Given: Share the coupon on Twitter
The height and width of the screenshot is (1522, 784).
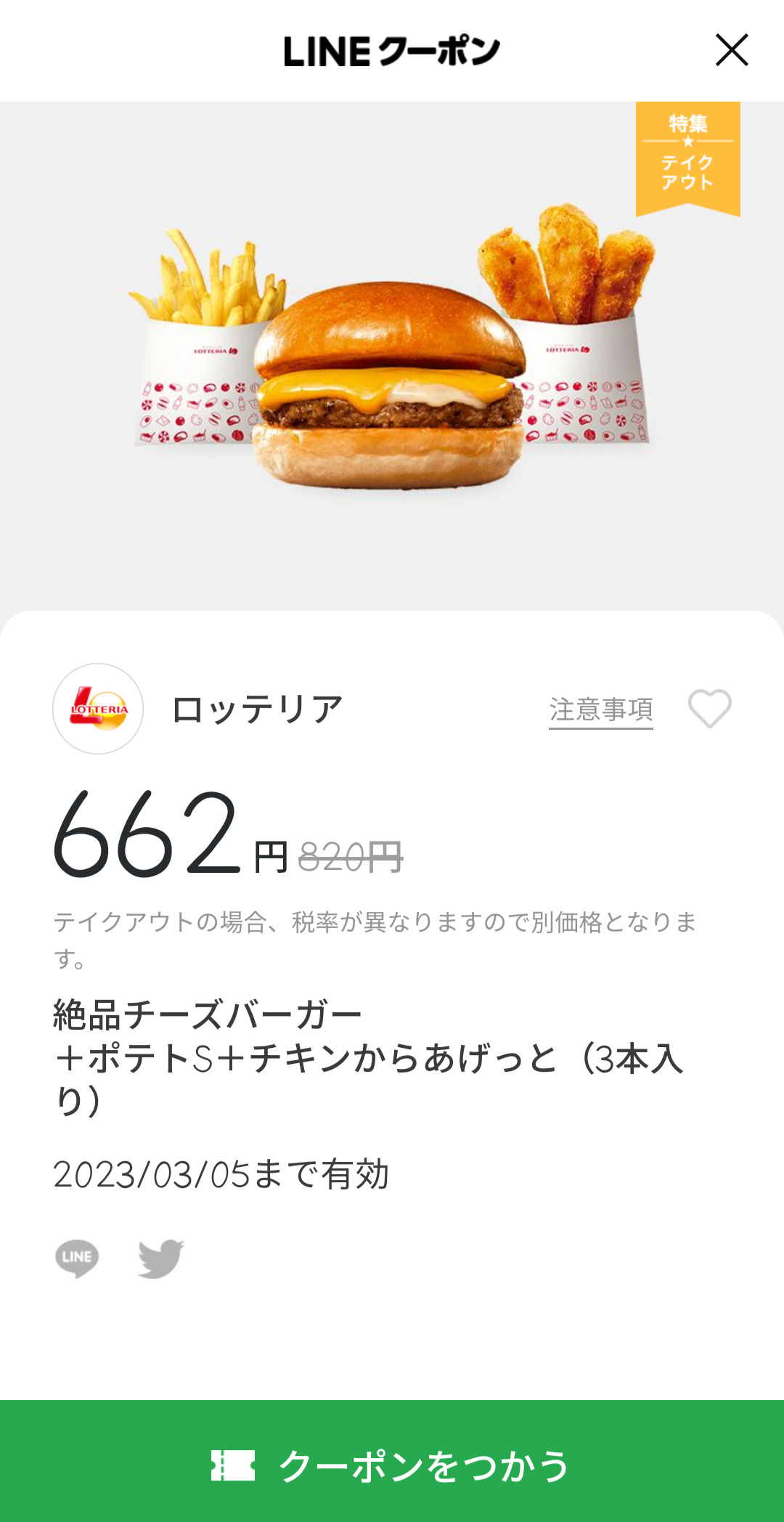Looking at the screenshot, I should pos(161,1258).
